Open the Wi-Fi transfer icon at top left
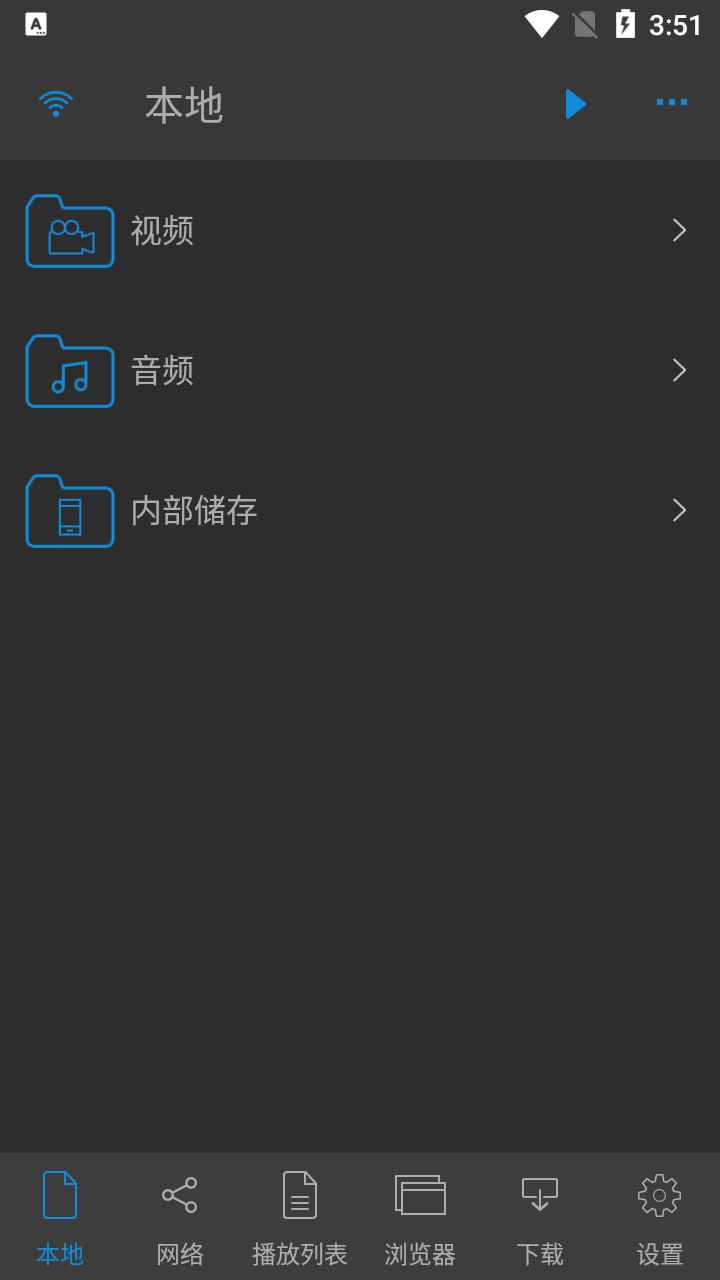Viewport: 720px width, 1280px height. [56, 103]
